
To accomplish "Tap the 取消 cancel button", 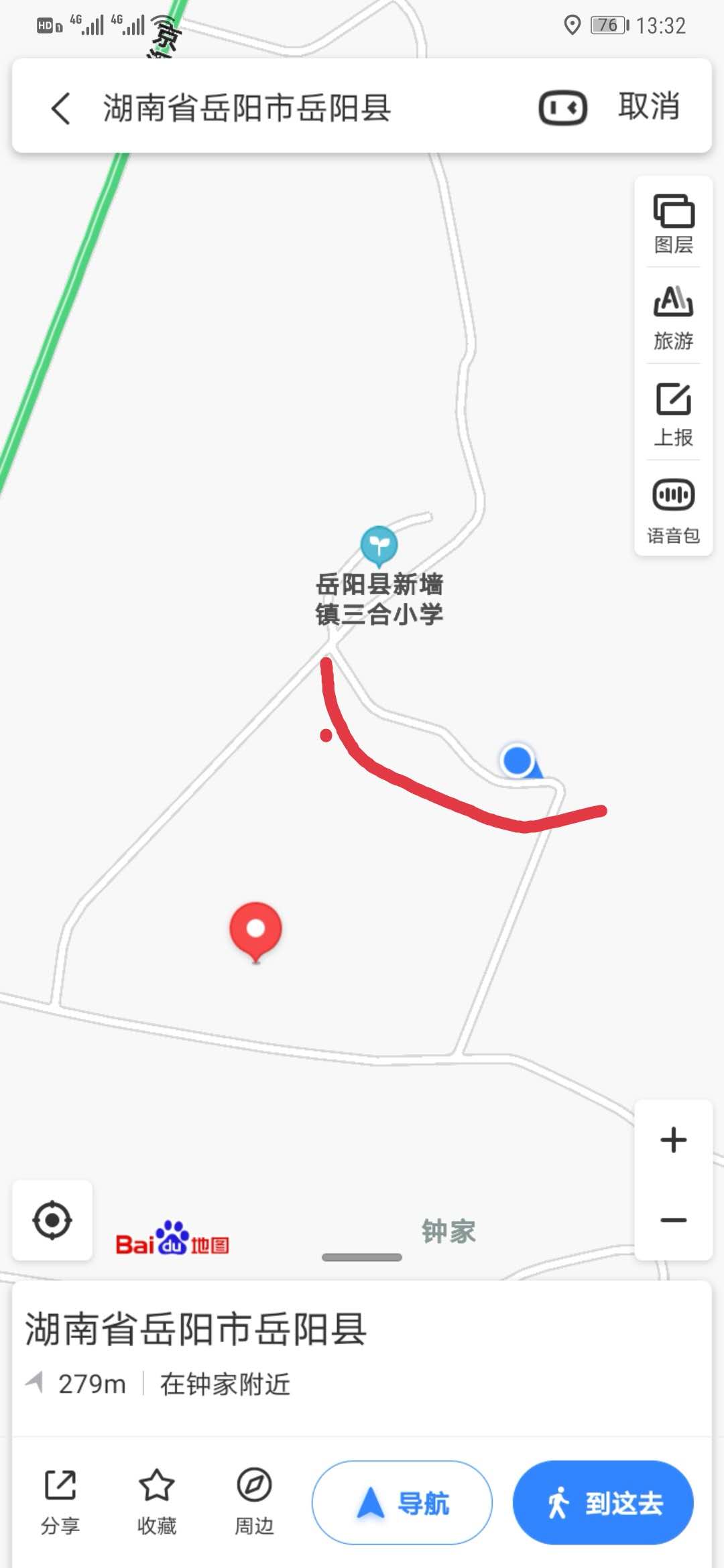I will (x=648, y=107).
